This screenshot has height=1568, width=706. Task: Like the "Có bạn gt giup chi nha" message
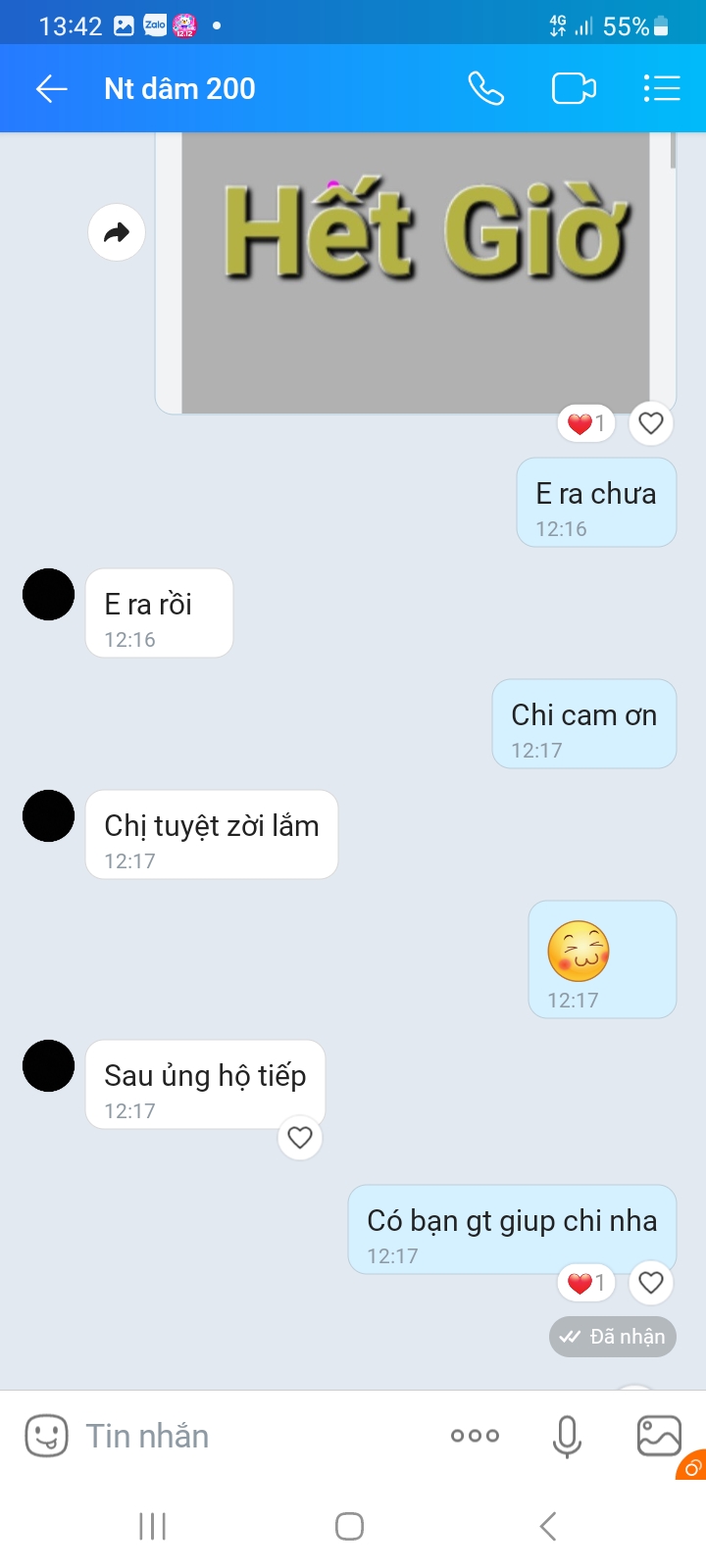tap(651, 1282)
